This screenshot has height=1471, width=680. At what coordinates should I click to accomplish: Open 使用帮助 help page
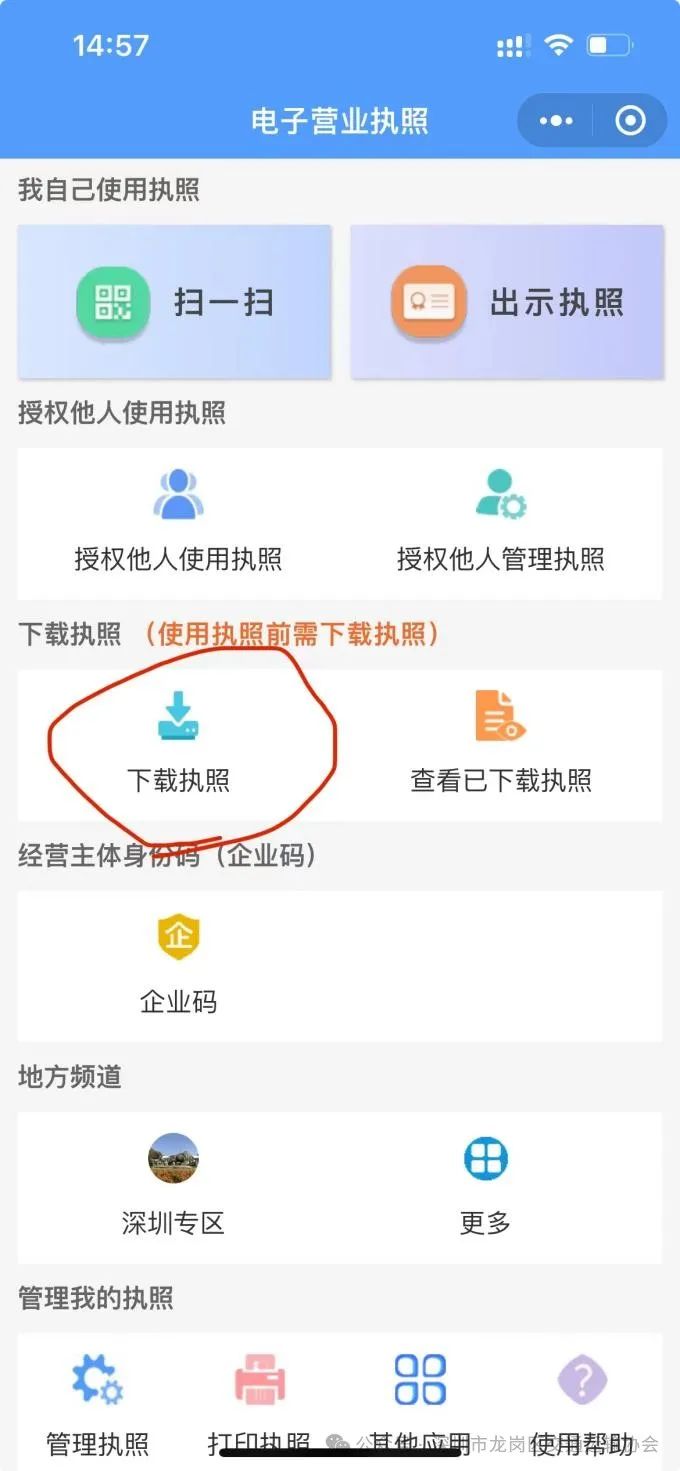pos(581,1400)
